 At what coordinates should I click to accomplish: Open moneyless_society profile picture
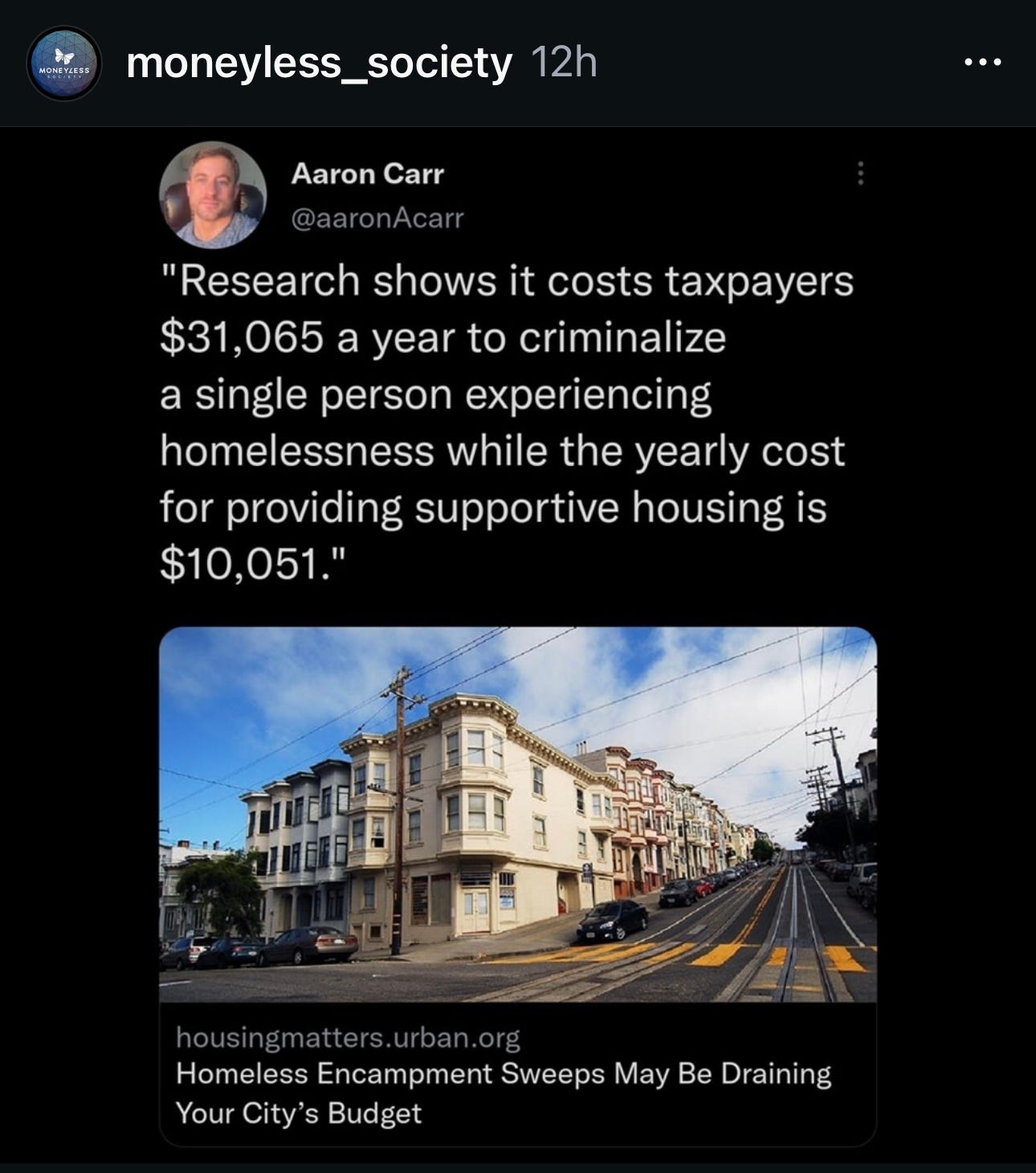click(x=64, y=63)
